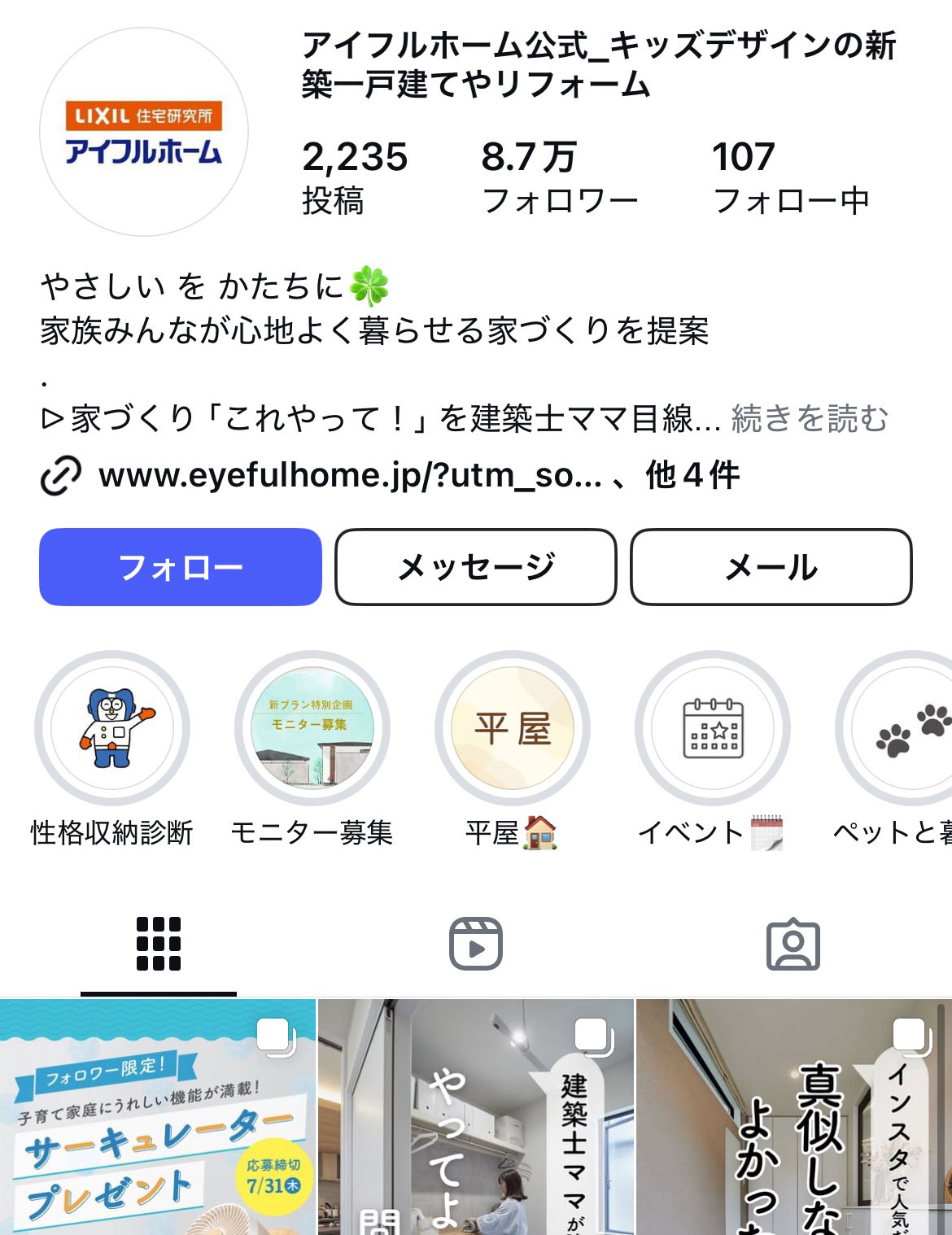Switch to the posts grid tab

point(159,945)
